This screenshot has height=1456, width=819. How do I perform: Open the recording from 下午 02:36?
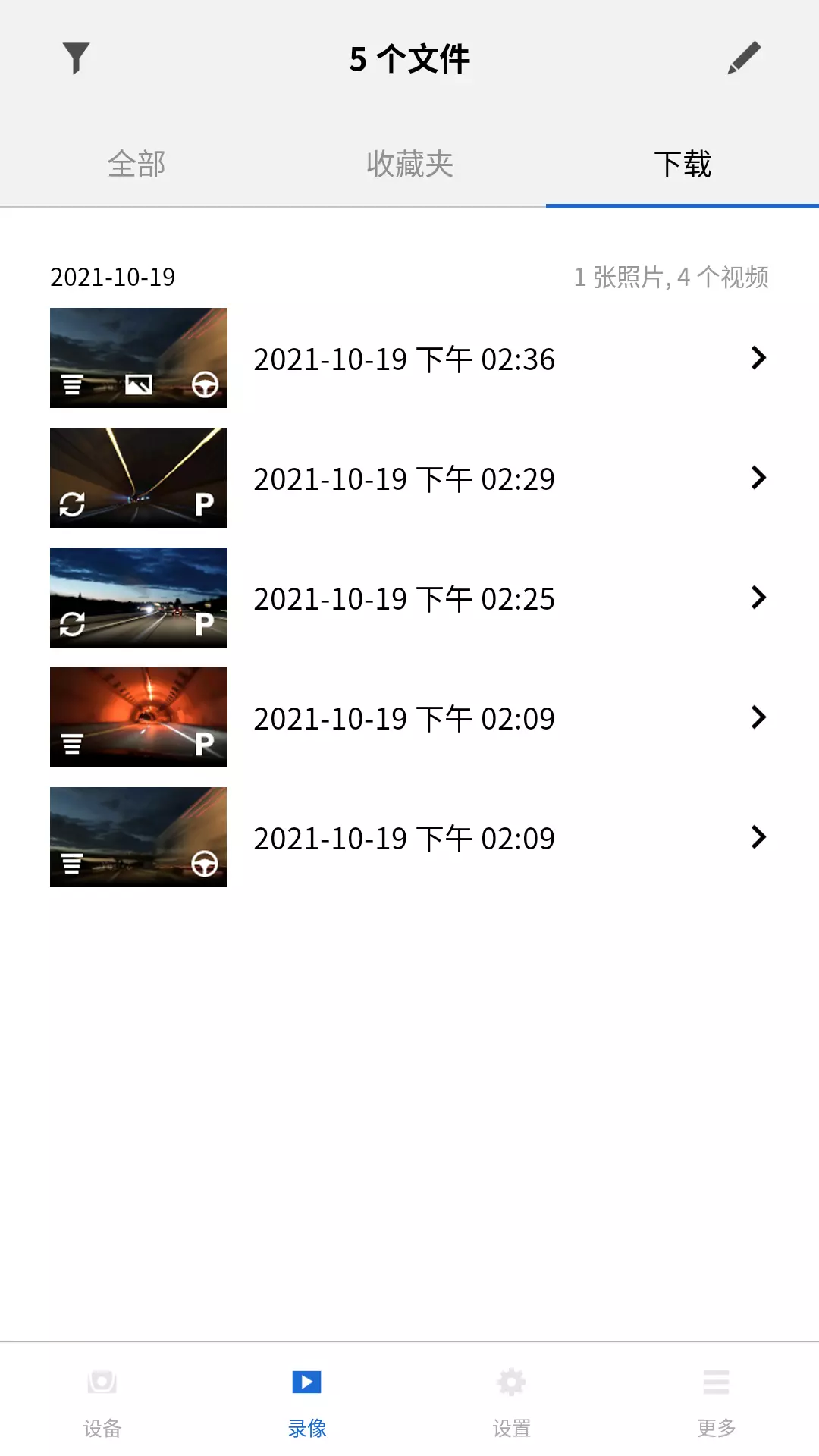pos(409,358)
